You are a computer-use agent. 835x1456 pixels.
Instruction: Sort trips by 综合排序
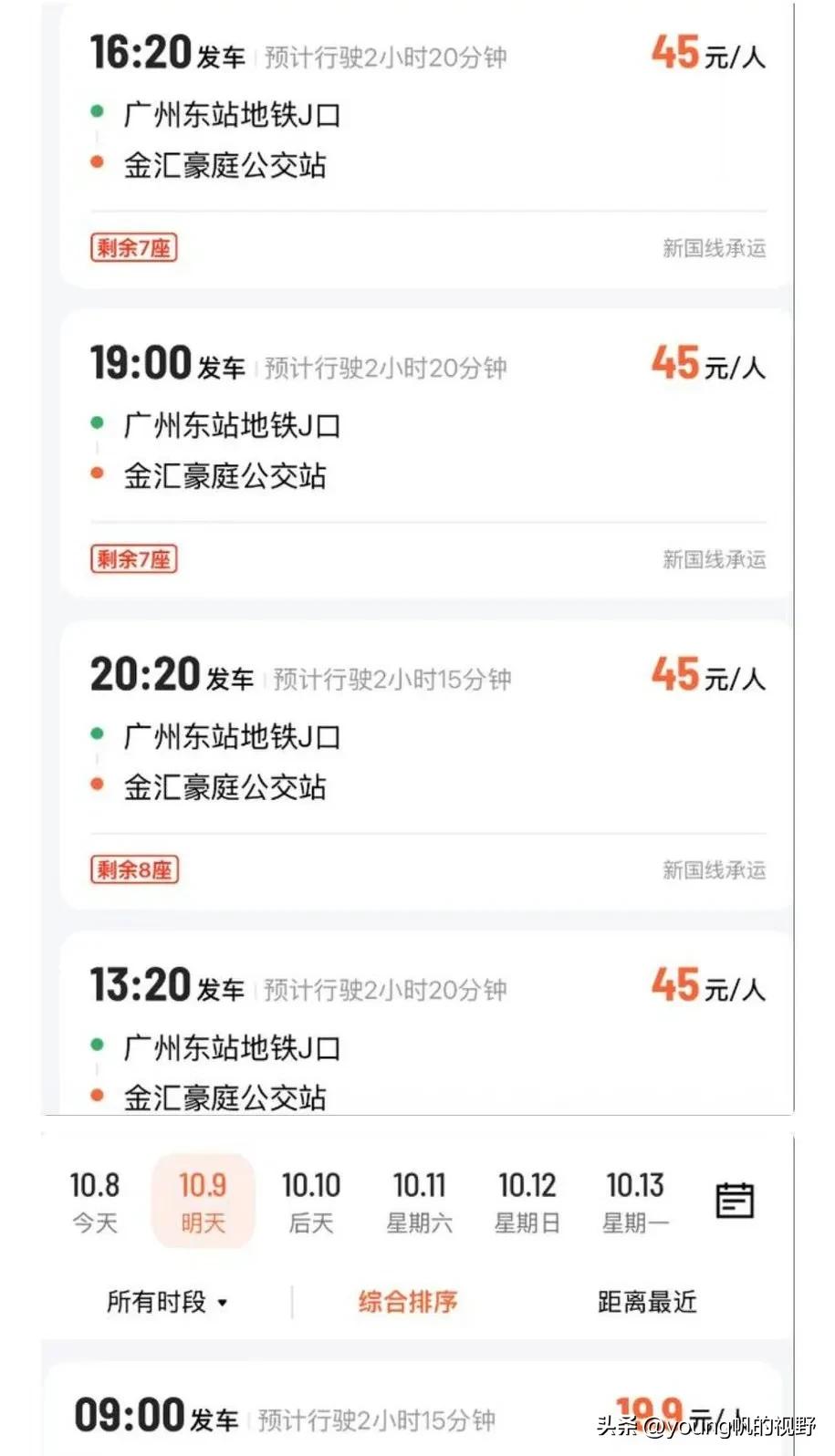point(407,1302)
